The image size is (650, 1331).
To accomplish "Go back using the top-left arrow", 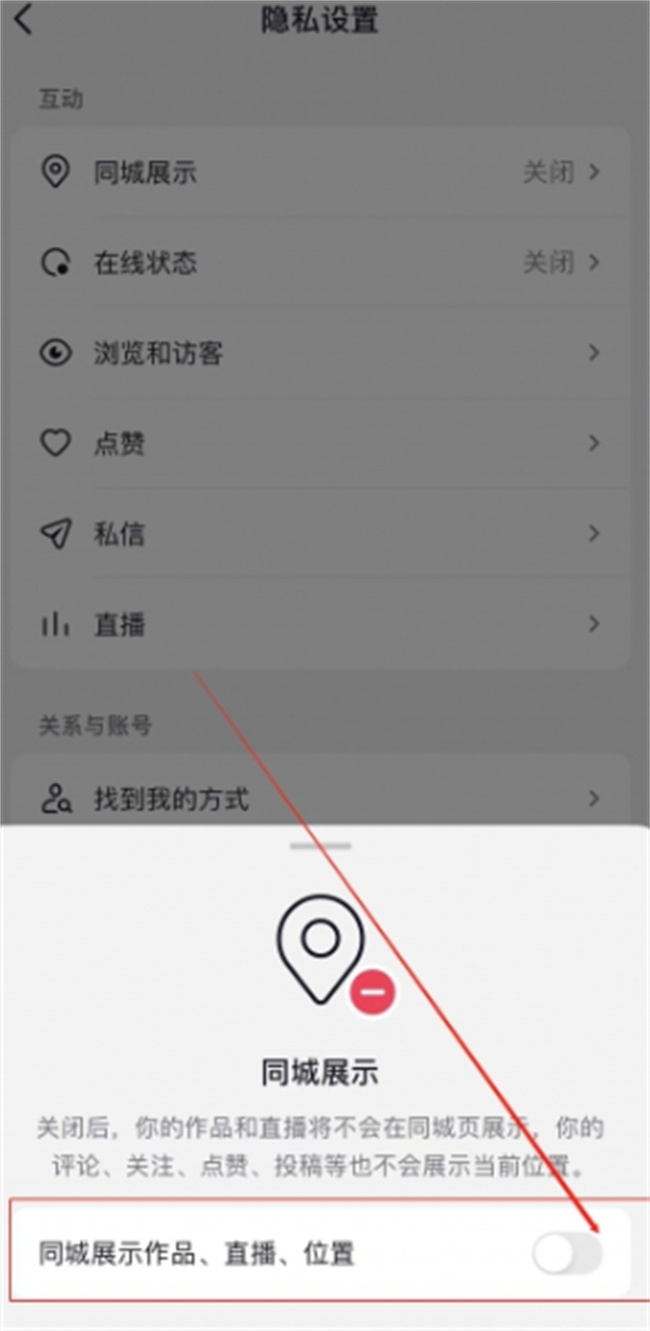I will [24, 20].
